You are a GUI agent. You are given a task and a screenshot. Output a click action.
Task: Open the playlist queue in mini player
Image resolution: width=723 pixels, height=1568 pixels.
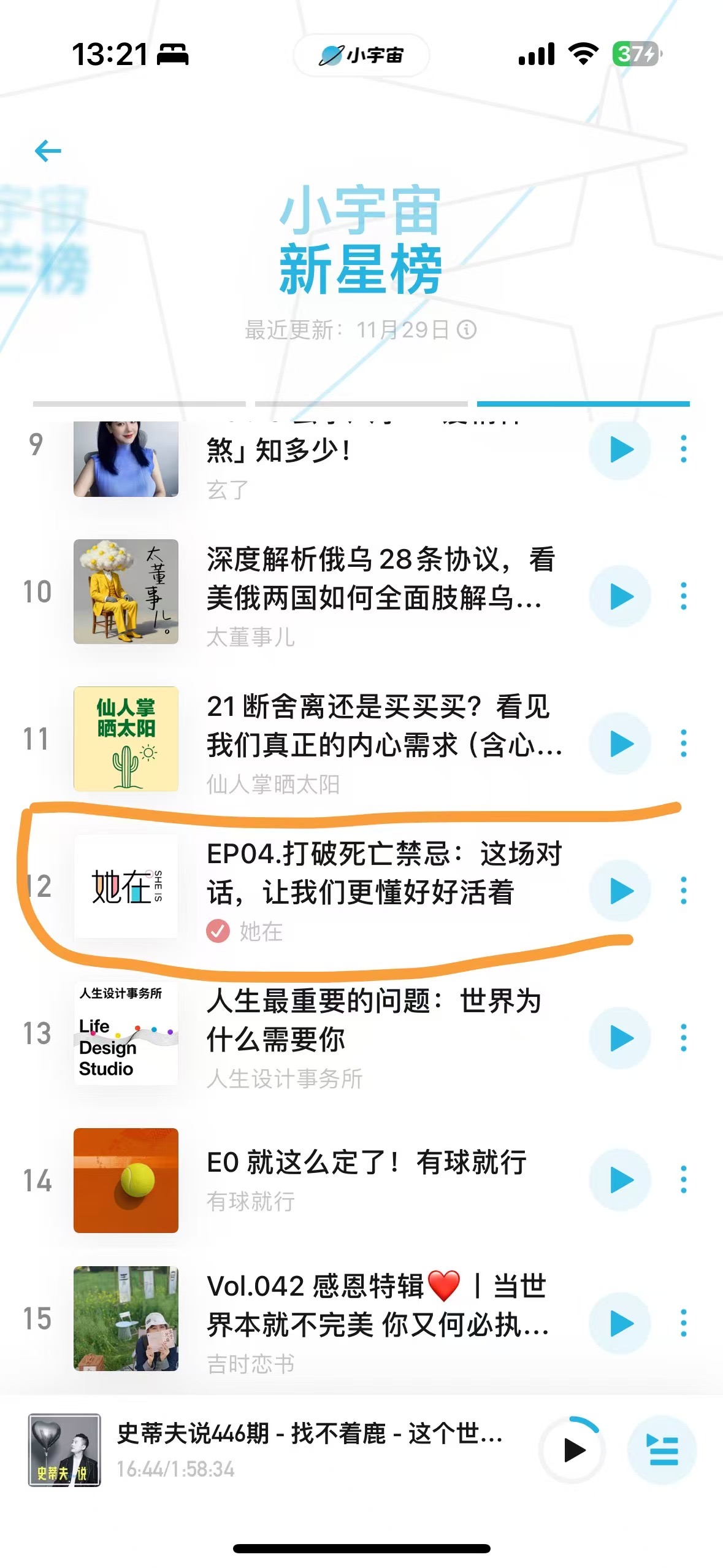(x=662, y=1450)
